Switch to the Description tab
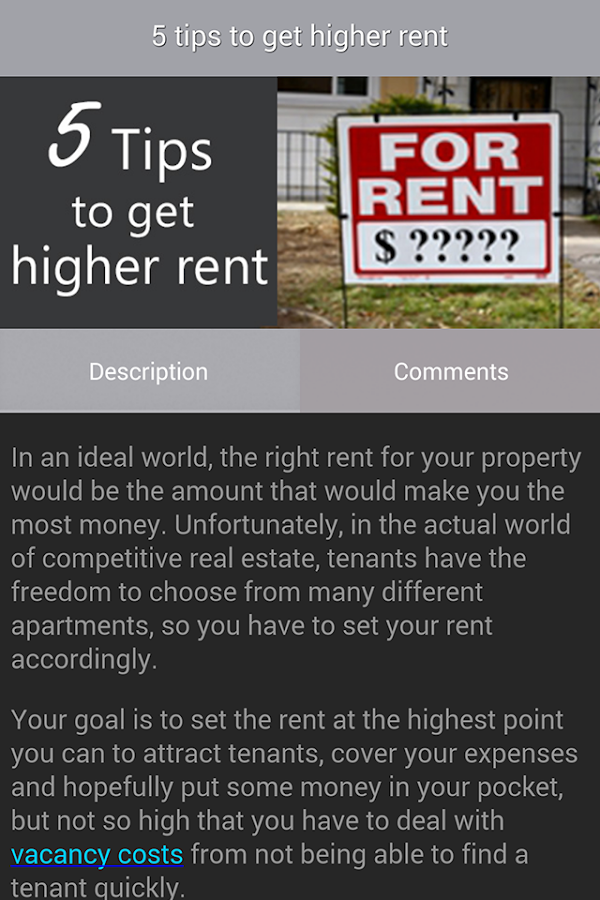Image resolution: width=600 pixels, height=900 pixels. pos(149,372)
